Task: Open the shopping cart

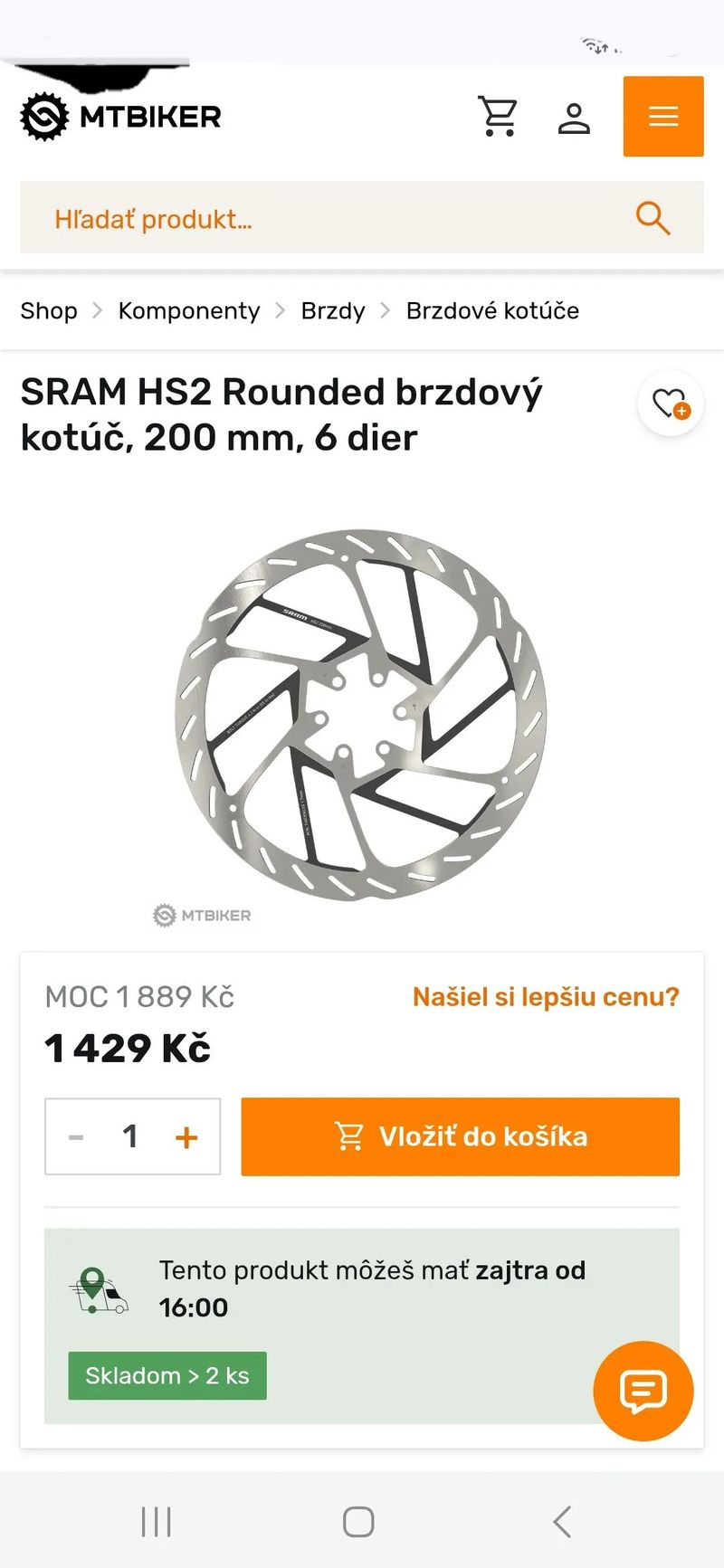Action: pyautogui.click(x=498, y=117)
